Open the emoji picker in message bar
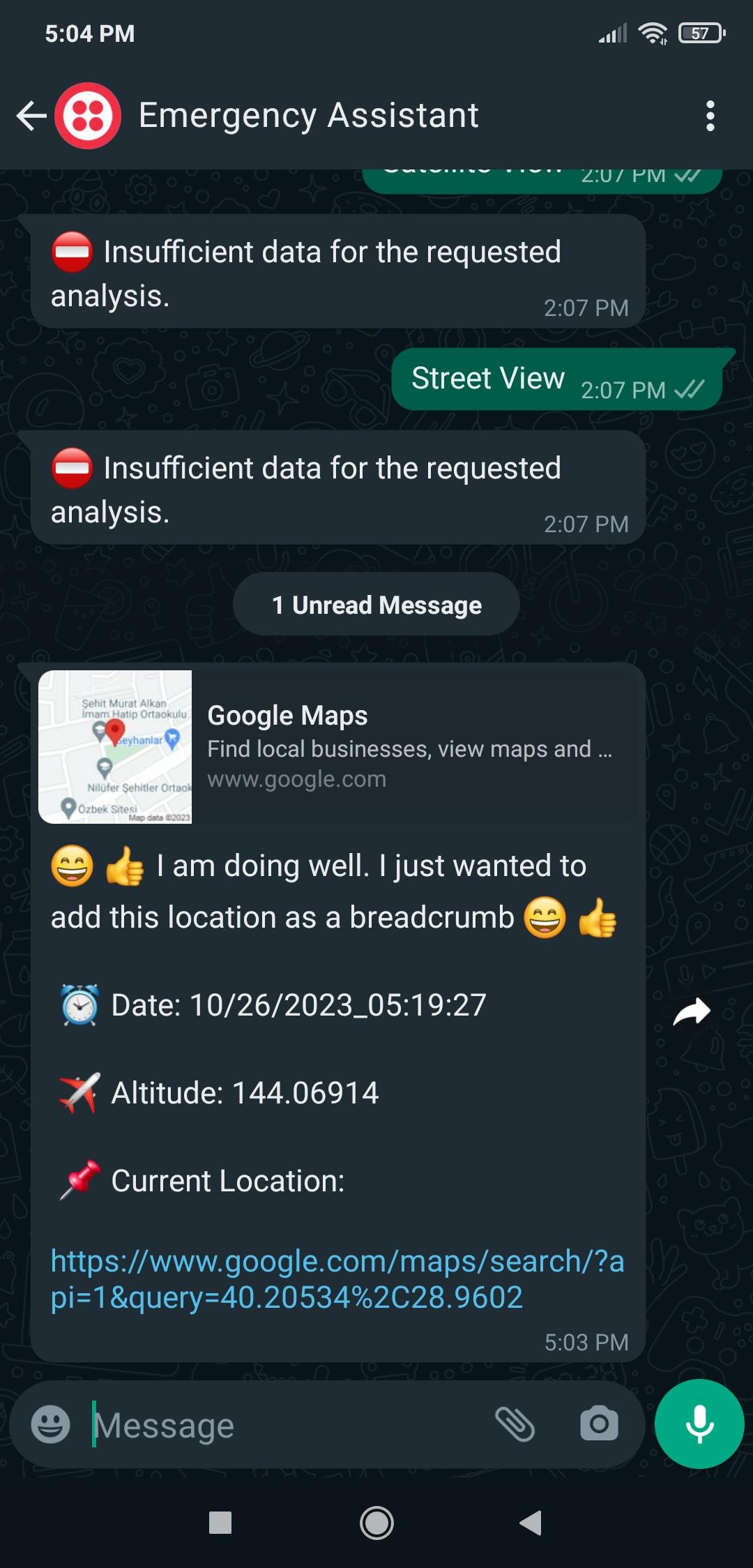 pos(50,1424)
